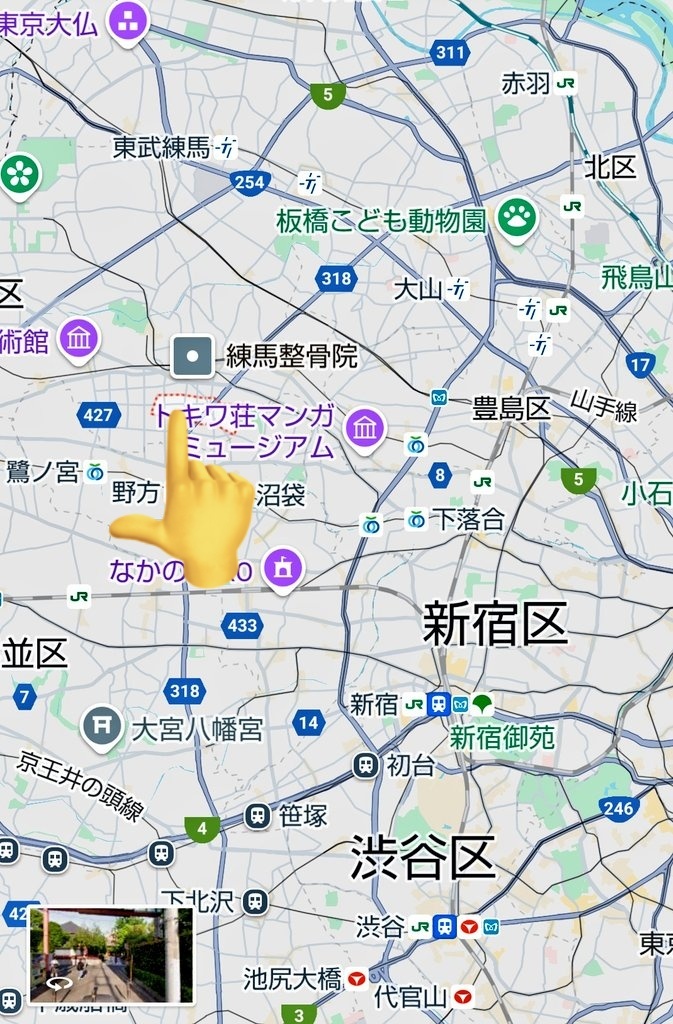Tap the 東京大仏 place pin
The image size is (673, 1024).
(129, 24)
